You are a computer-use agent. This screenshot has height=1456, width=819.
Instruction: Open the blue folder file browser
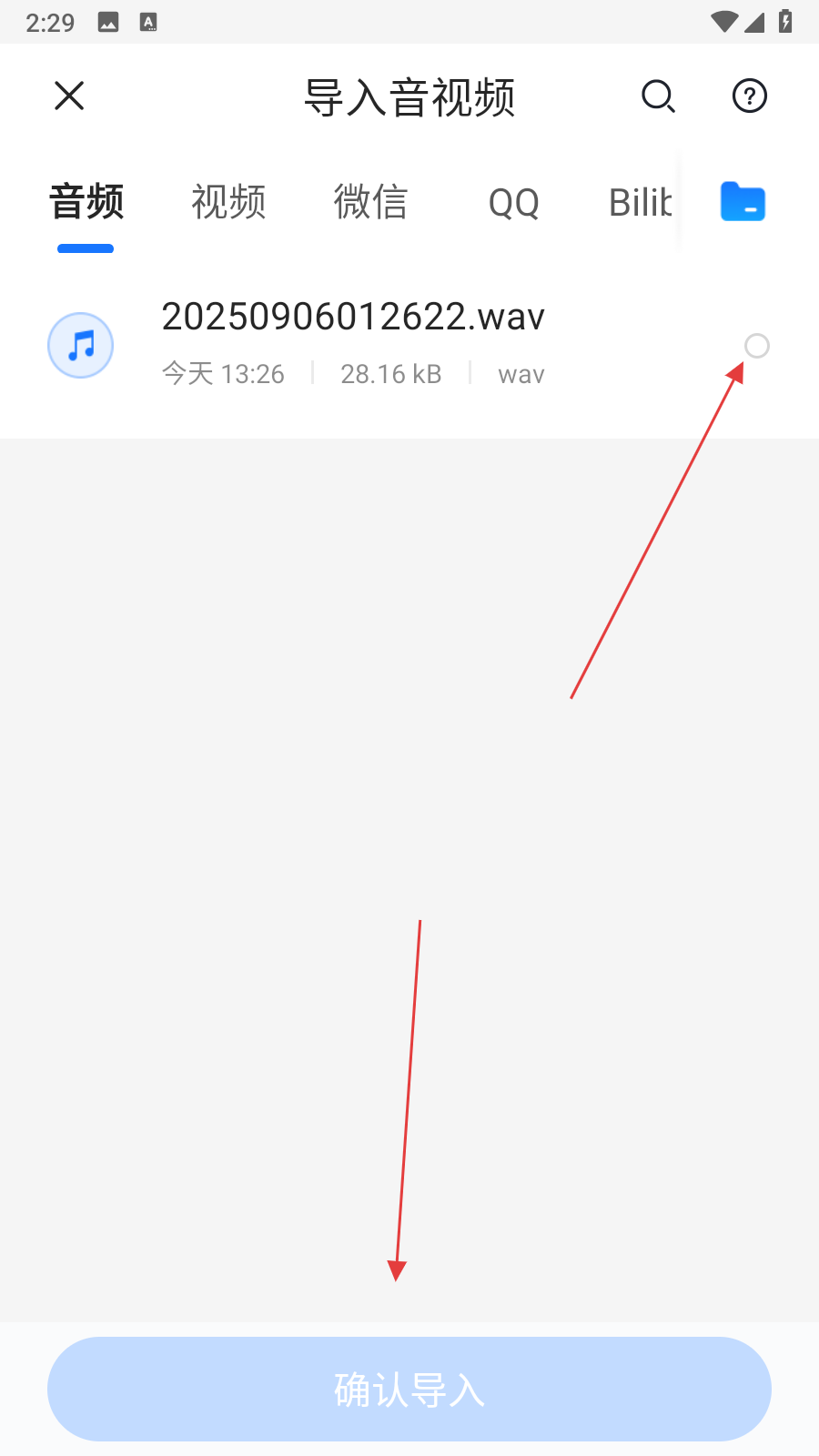(x=743, y=202)
